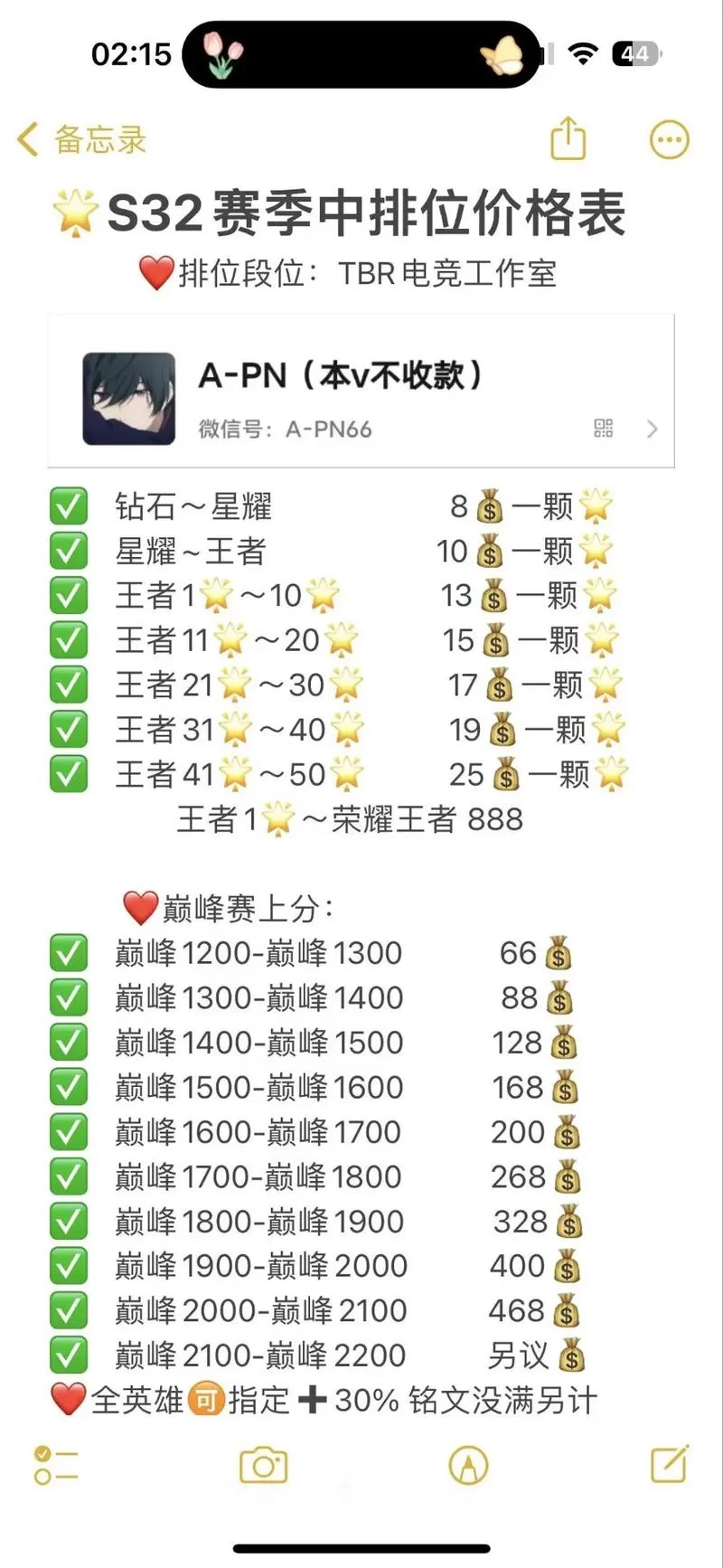The height and width of the screenshot is (1568, 723).
Task: Tap checkmark beside 王者41~50 row
Action: [69, 774]
